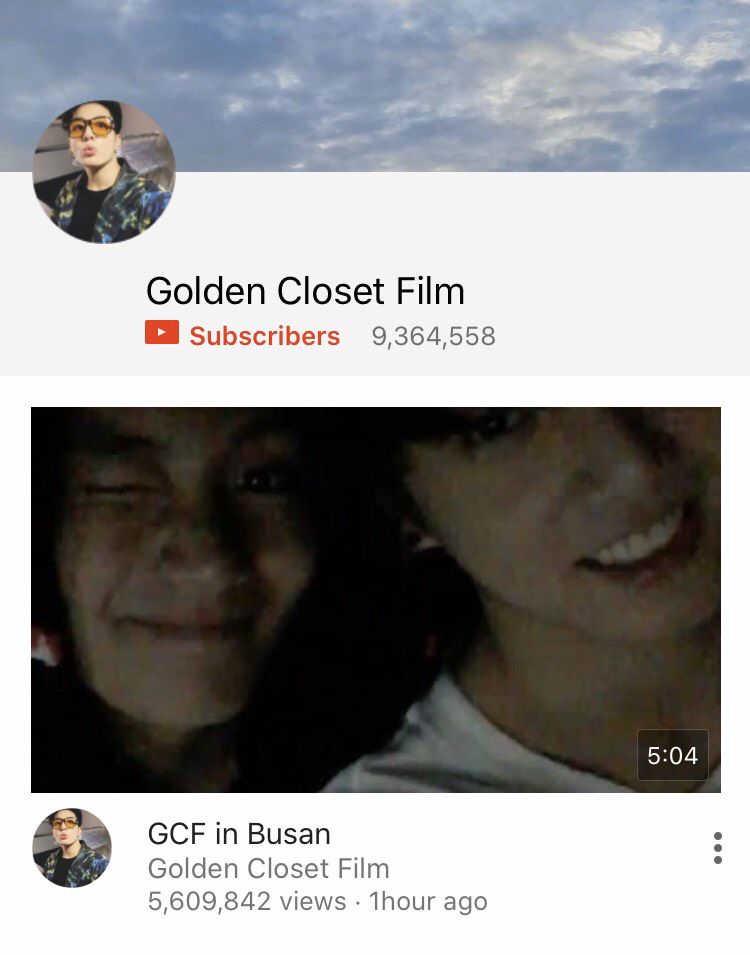Tap the red Subscribers button
The height and width of the screenshot is (955, 750).
pyautogui.click(x=243, y=336)
